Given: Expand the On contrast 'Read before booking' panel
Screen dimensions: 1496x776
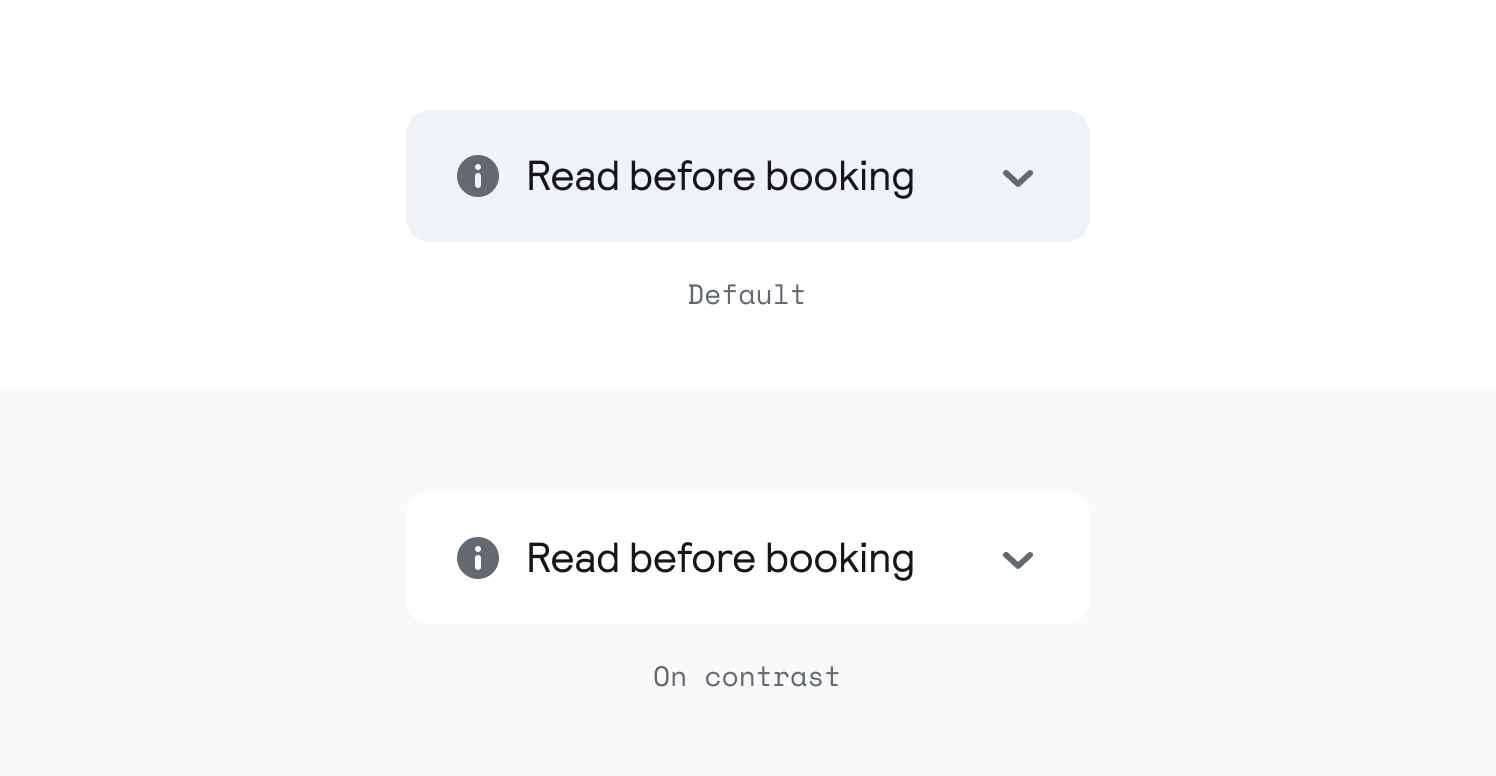Looking at the screenshot, I should 1017,560.
